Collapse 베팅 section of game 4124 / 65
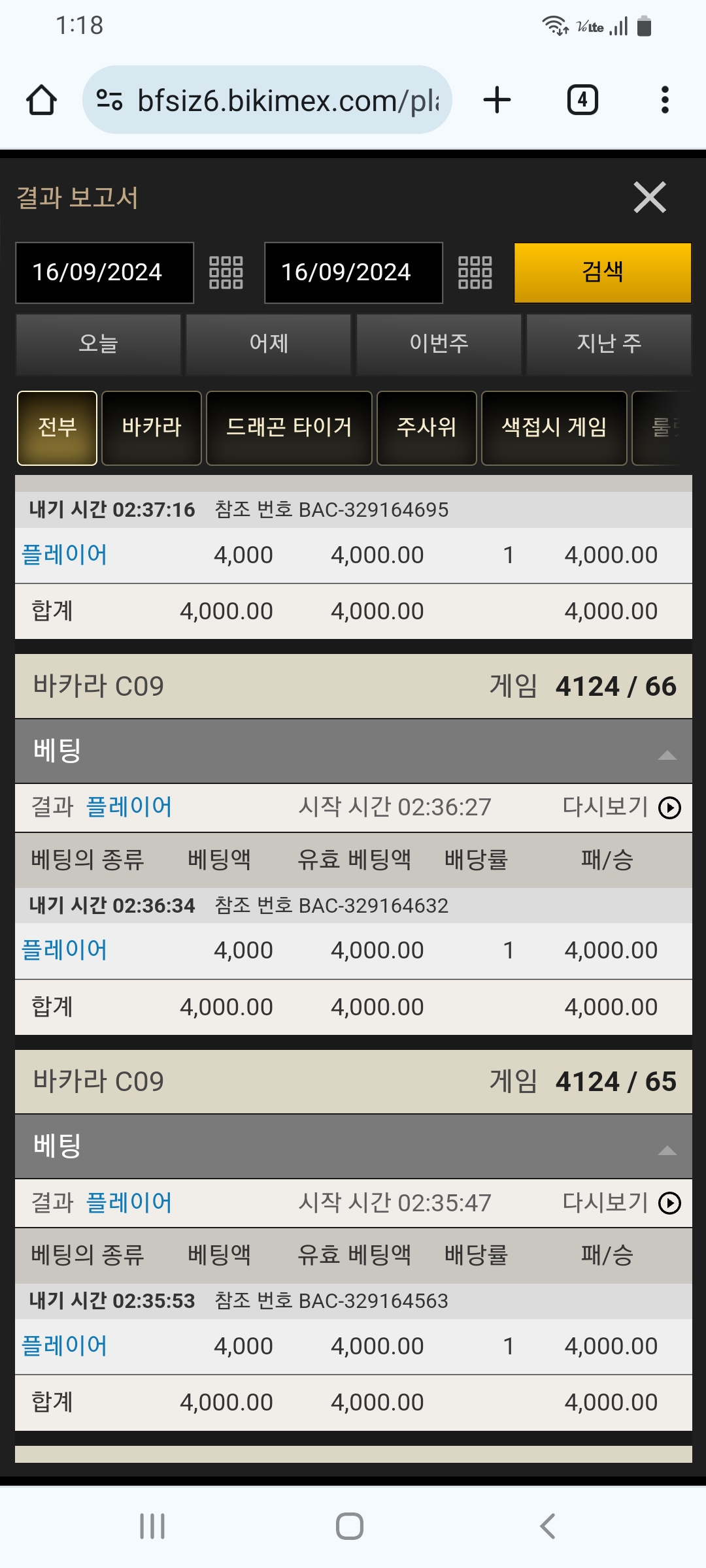Screen dimensions: 706x1568 click(x=667, y=1151)
